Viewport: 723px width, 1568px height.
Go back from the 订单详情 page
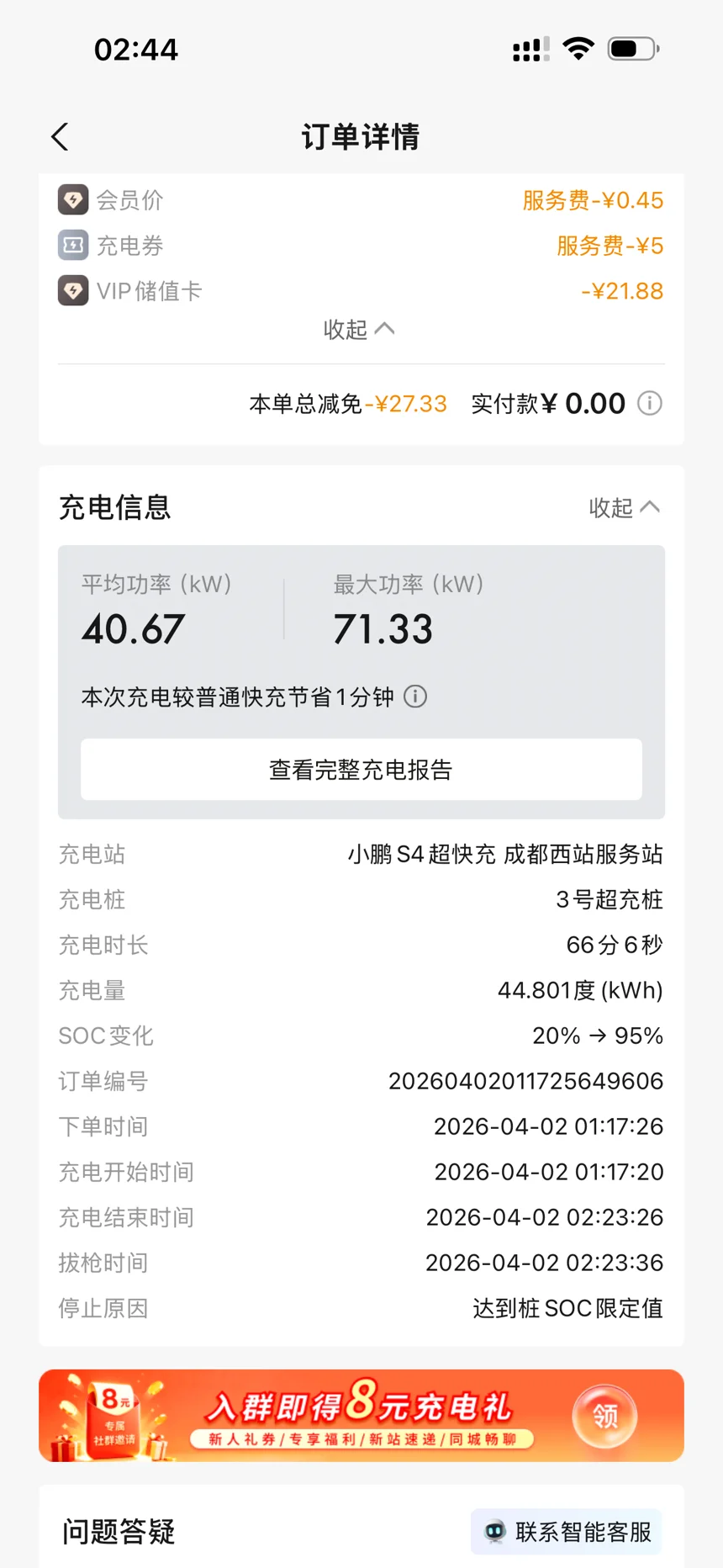pos(60,137)
